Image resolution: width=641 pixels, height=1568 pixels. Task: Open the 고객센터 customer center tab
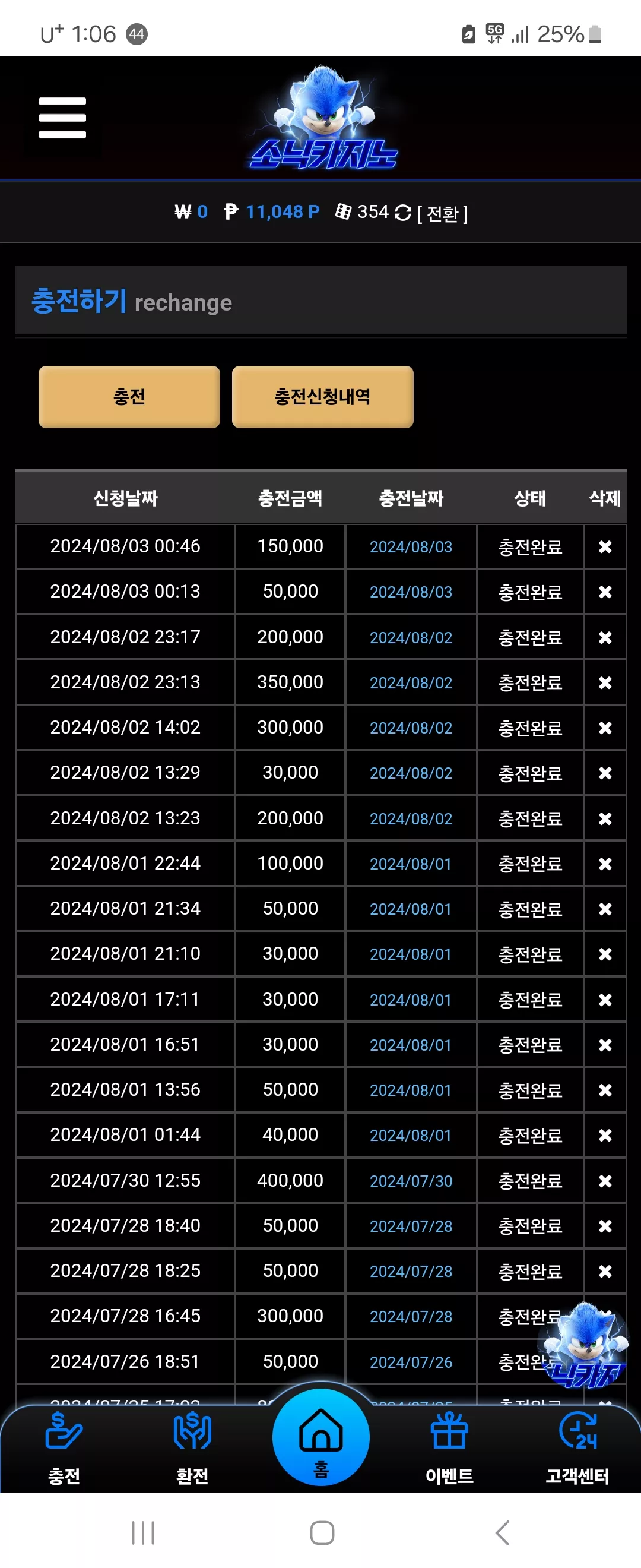577,1448
